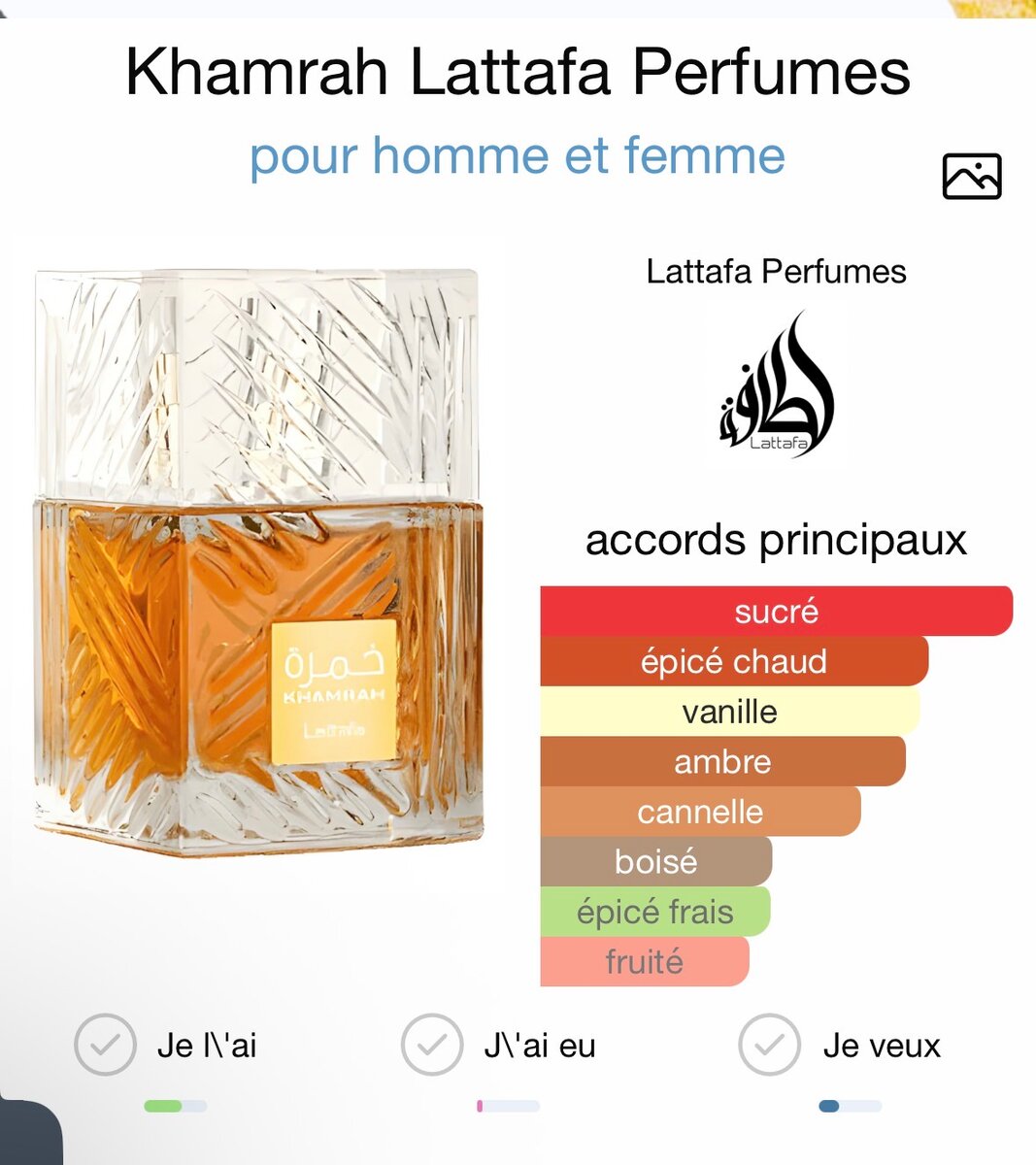The width and height of the screenshot is (1036, 1165).
Task: Mark perfume as Je l'ai
Action: (x=105, y=1045)
